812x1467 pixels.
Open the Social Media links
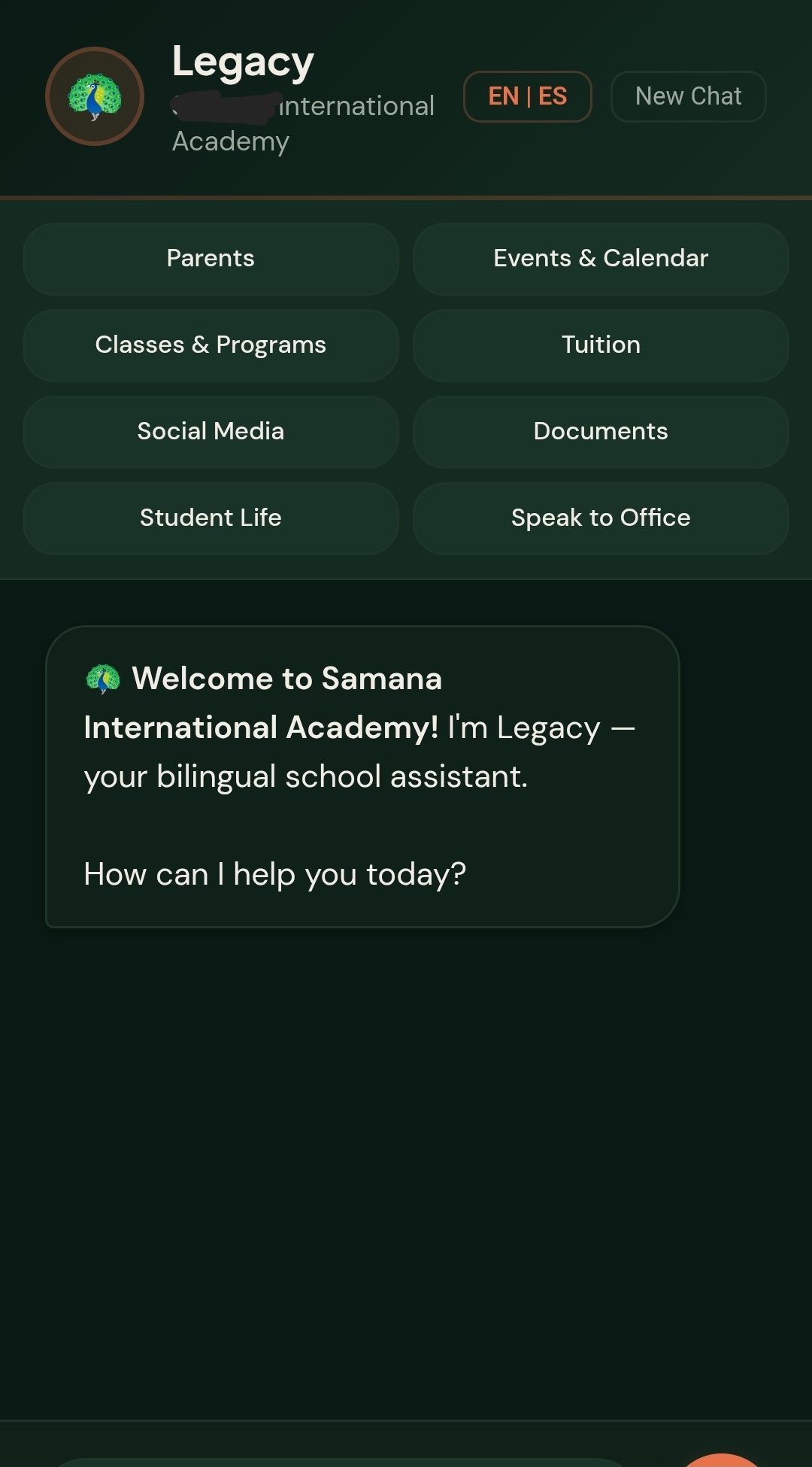pyautogui.click(x=211, y=432)
